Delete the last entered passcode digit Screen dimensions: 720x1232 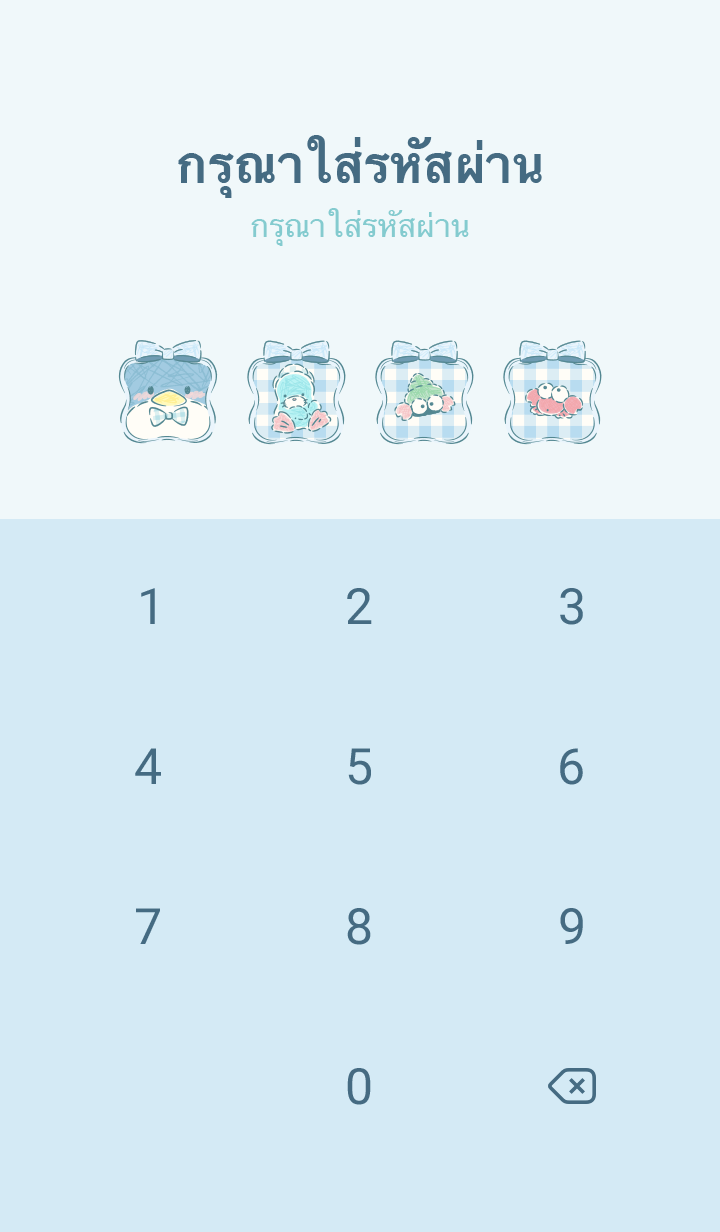click(x=572, y=1086)
